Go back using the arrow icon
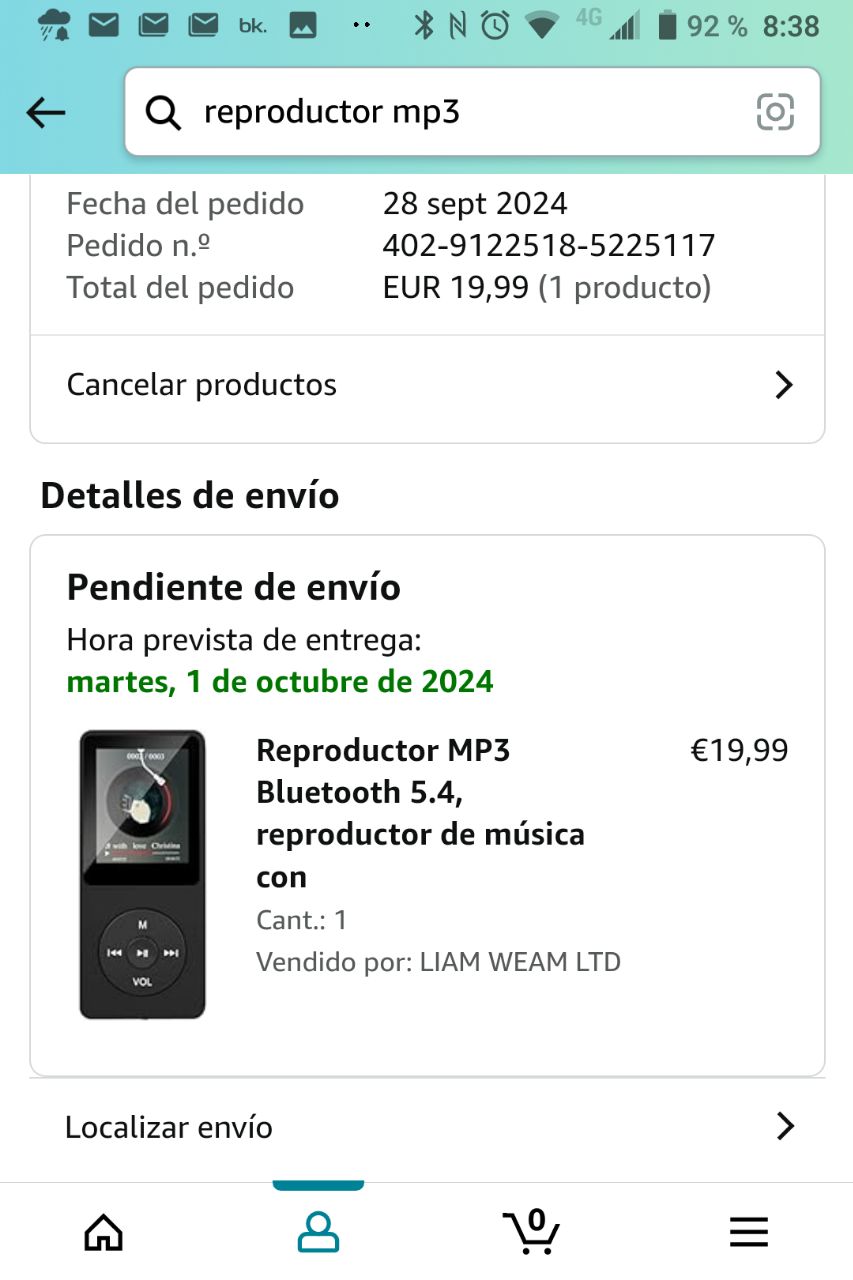 click(x=46, y=113)
